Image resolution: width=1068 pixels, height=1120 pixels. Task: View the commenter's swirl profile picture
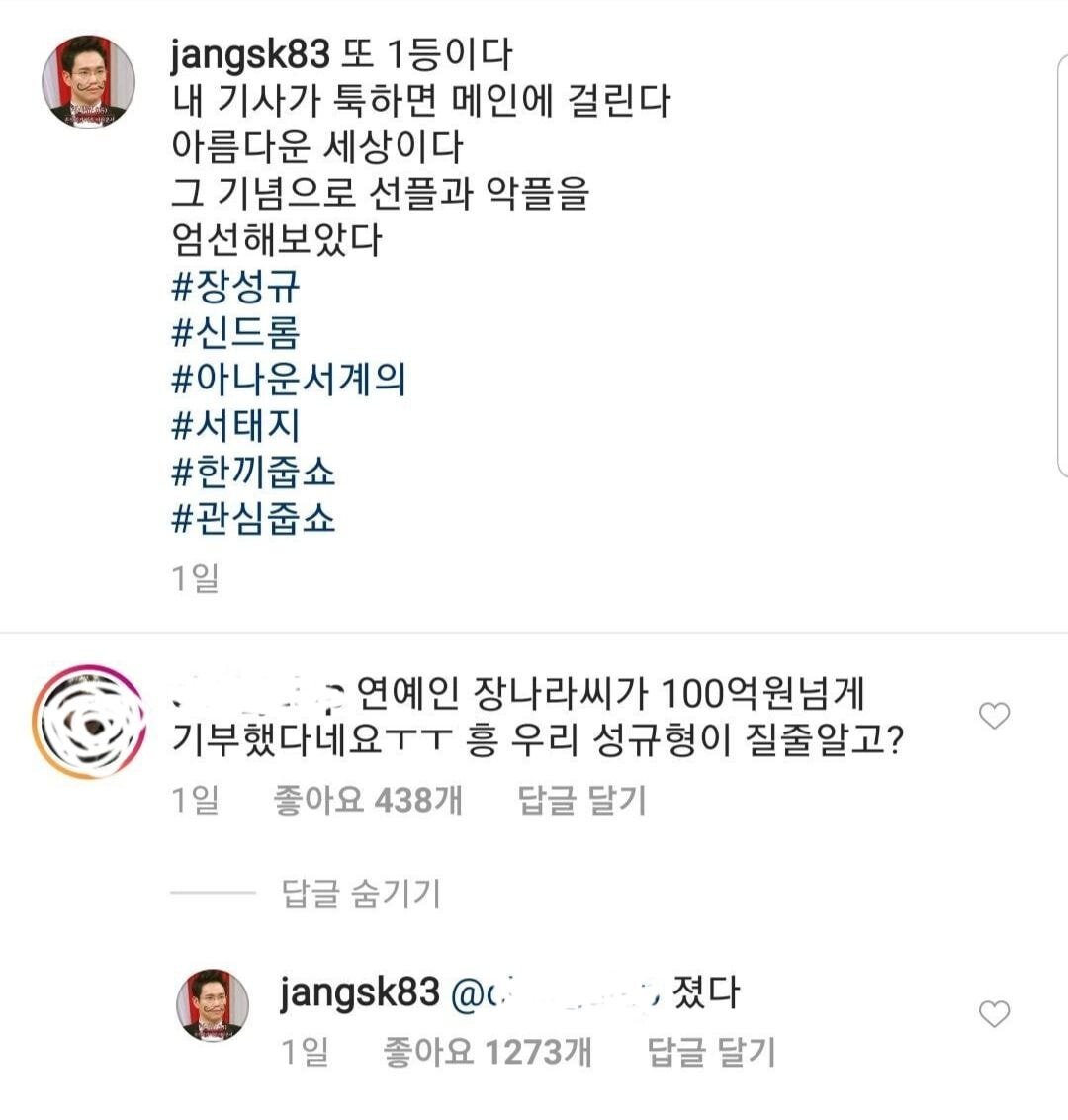point(87,722)
